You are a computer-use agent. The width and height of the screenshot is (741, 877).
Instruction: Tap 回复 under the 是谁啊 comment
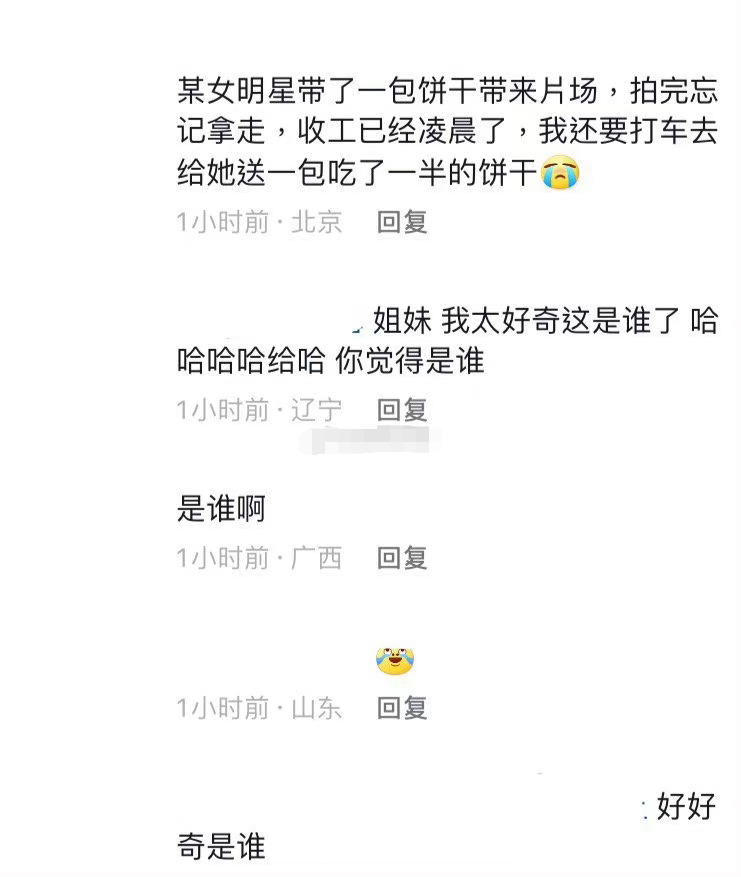[x=402, y=558]
